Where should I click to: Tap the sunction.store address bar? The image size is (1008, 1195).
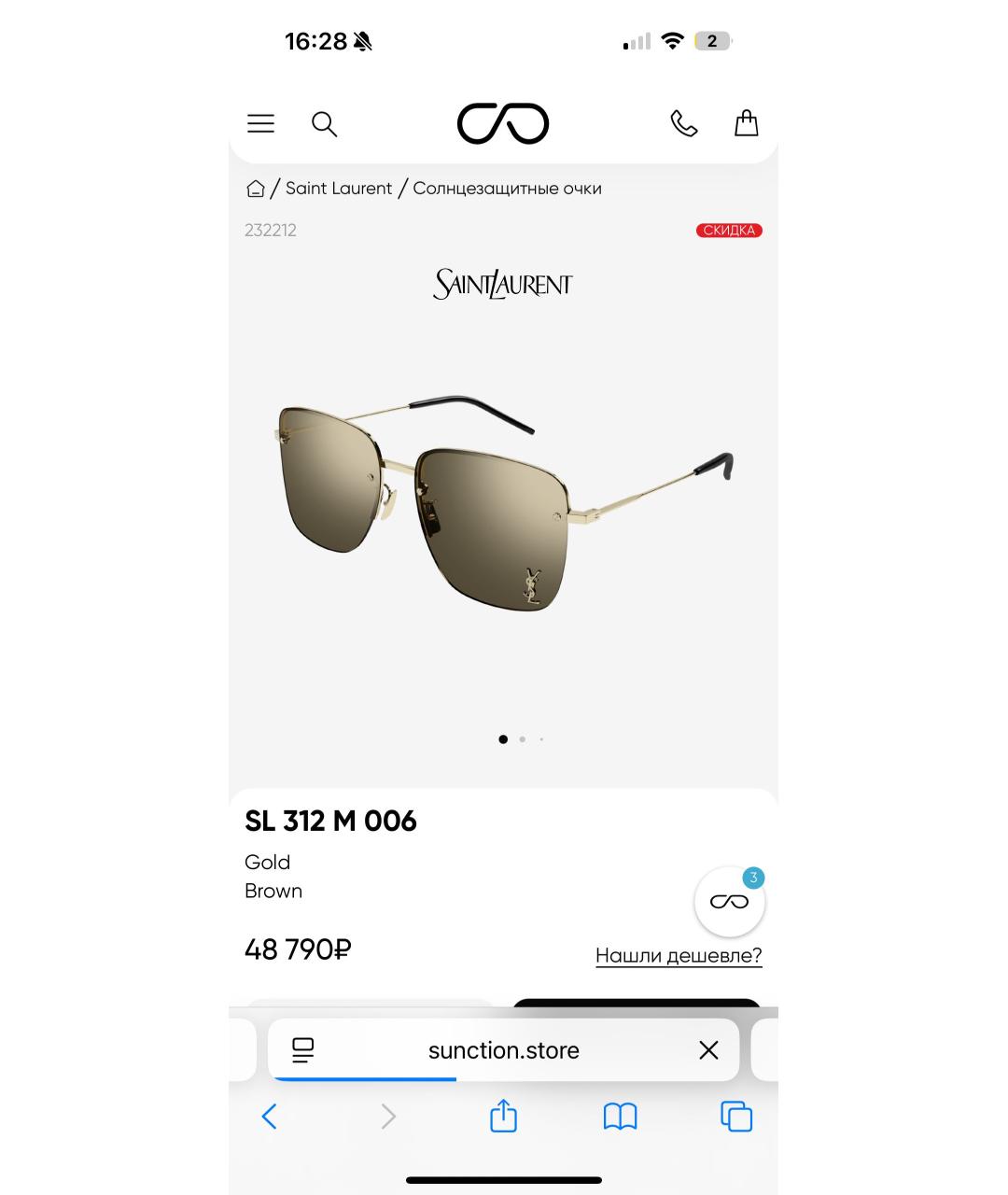click(x=503, y=1050)
